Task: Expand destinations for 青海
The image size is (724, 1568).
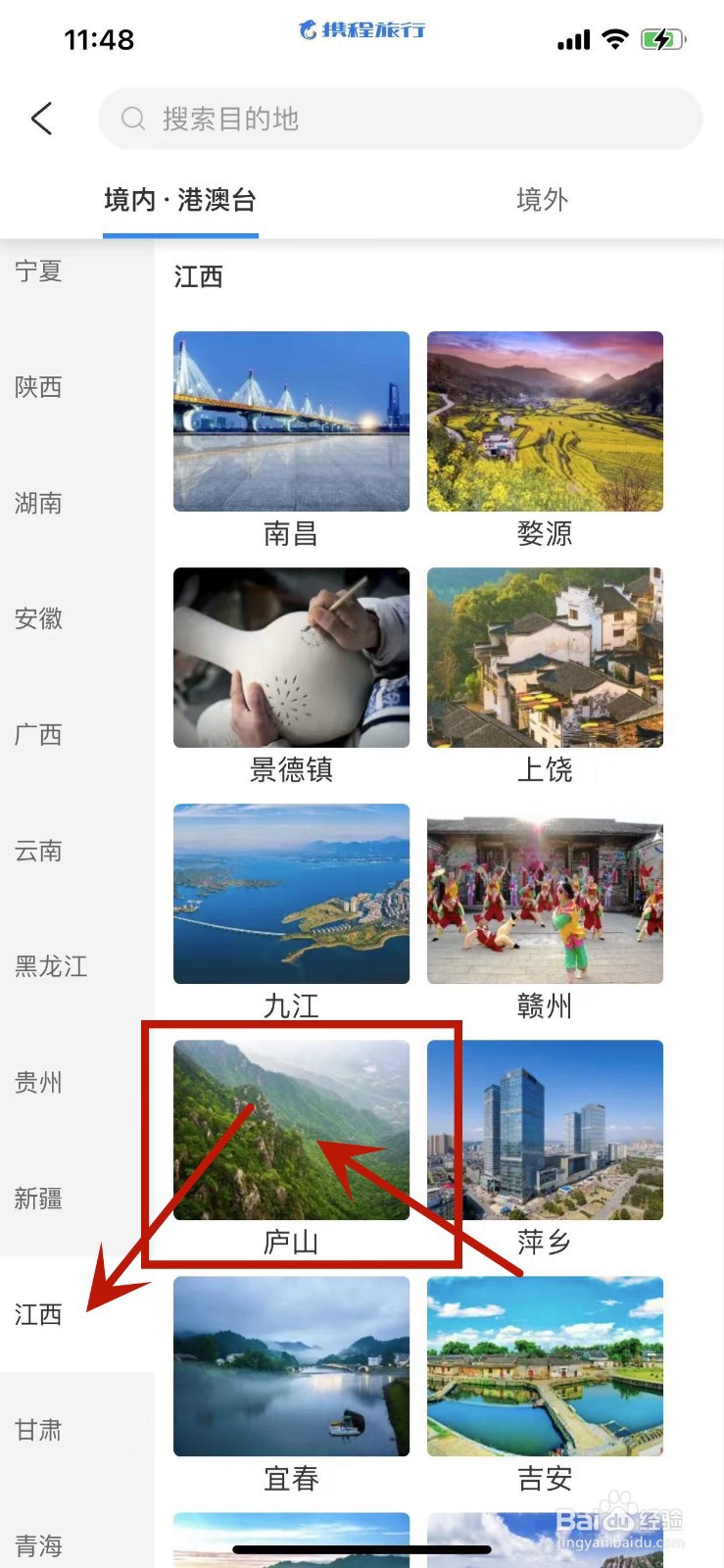Action: point(37,1546)
